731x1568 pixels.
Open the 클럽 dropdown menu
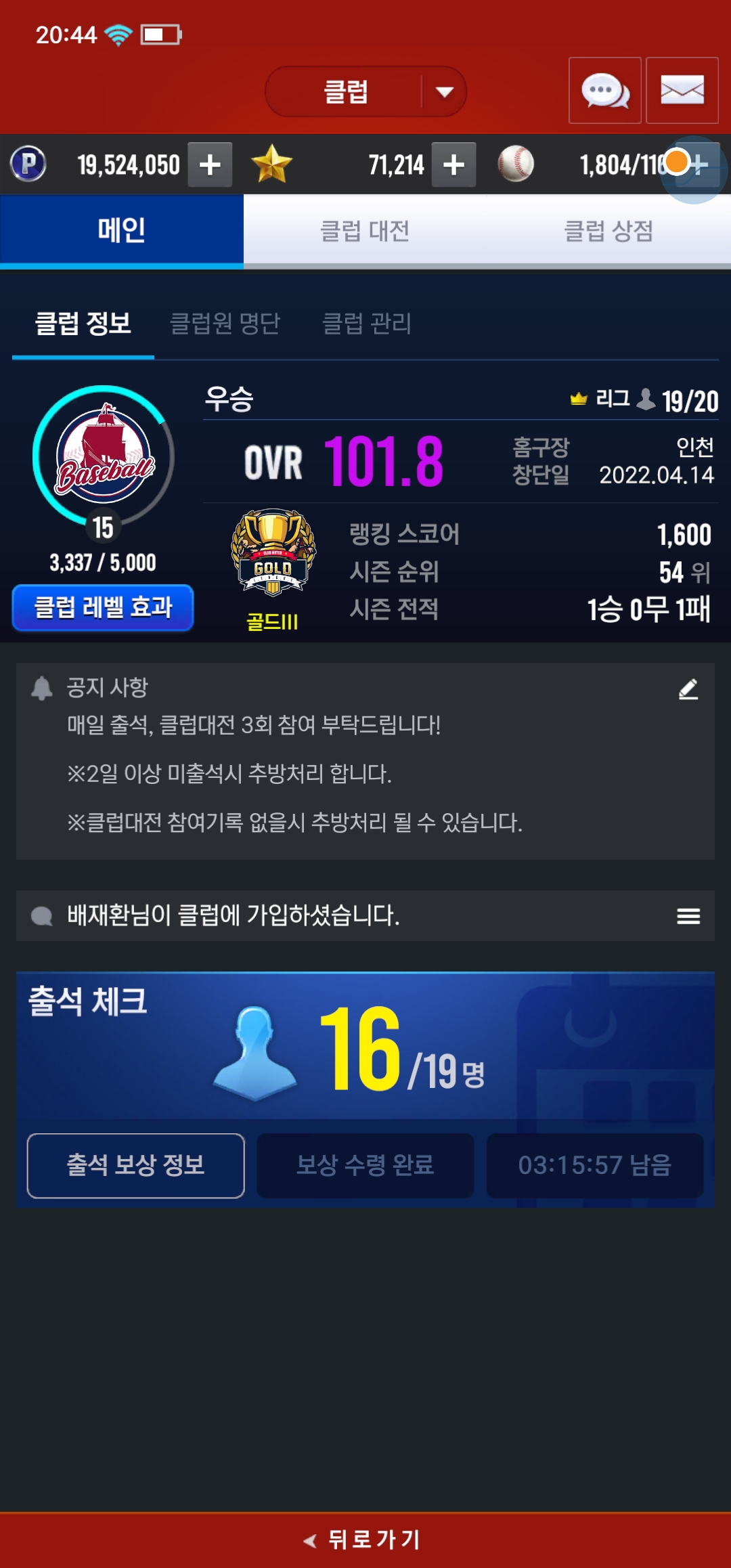366,91
